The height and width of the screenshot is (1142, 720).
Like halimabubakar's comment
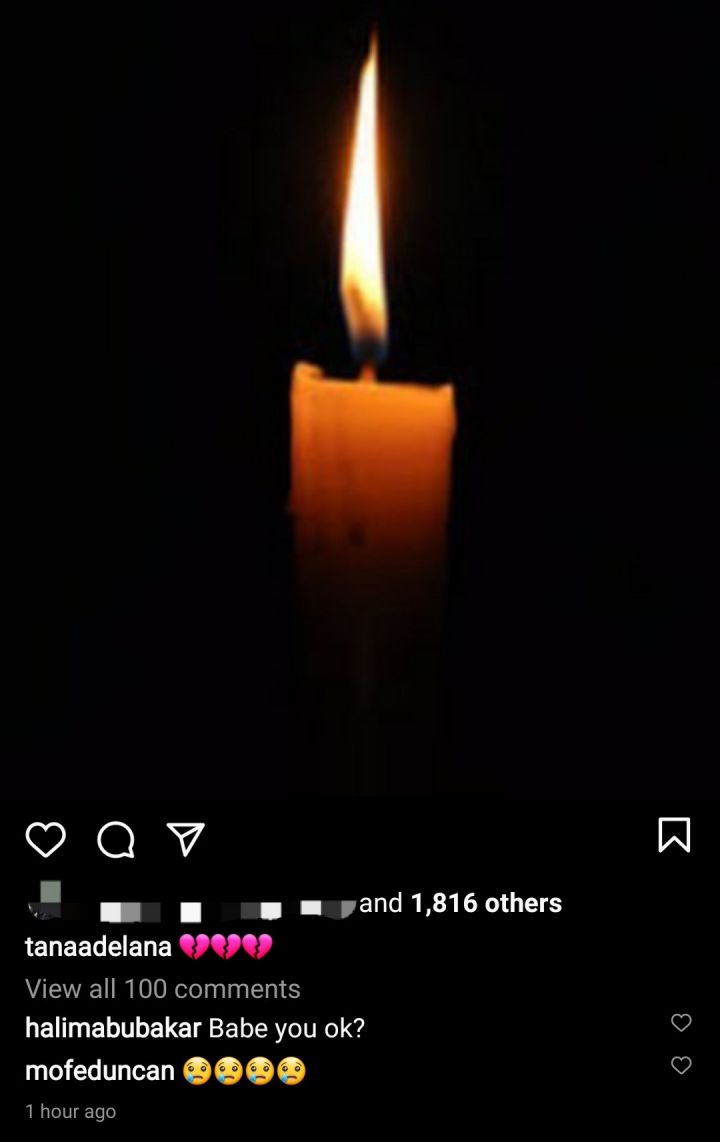pyautogui.click(x=681, y=1022)
